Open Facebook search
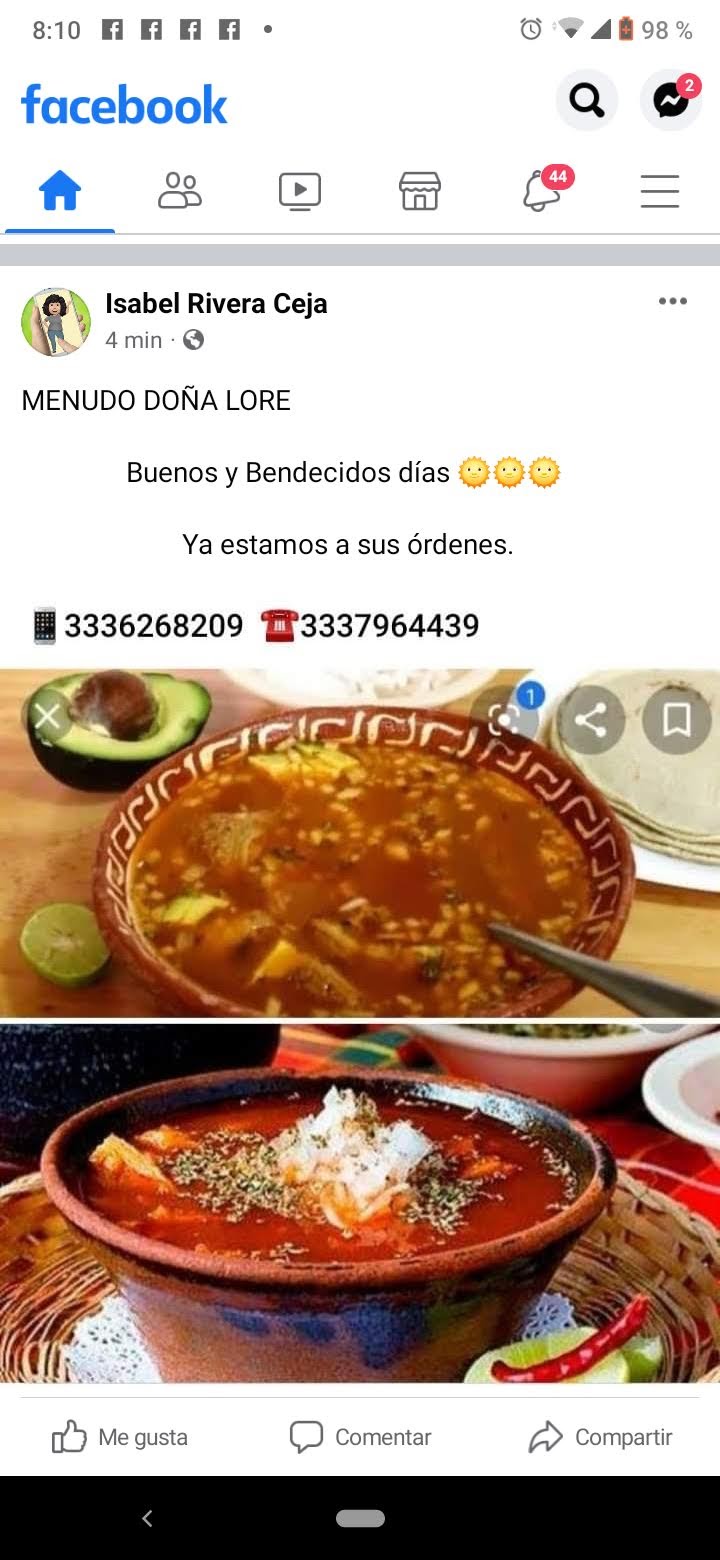This screenshot has height=1560, width=720. coord(586,100)
